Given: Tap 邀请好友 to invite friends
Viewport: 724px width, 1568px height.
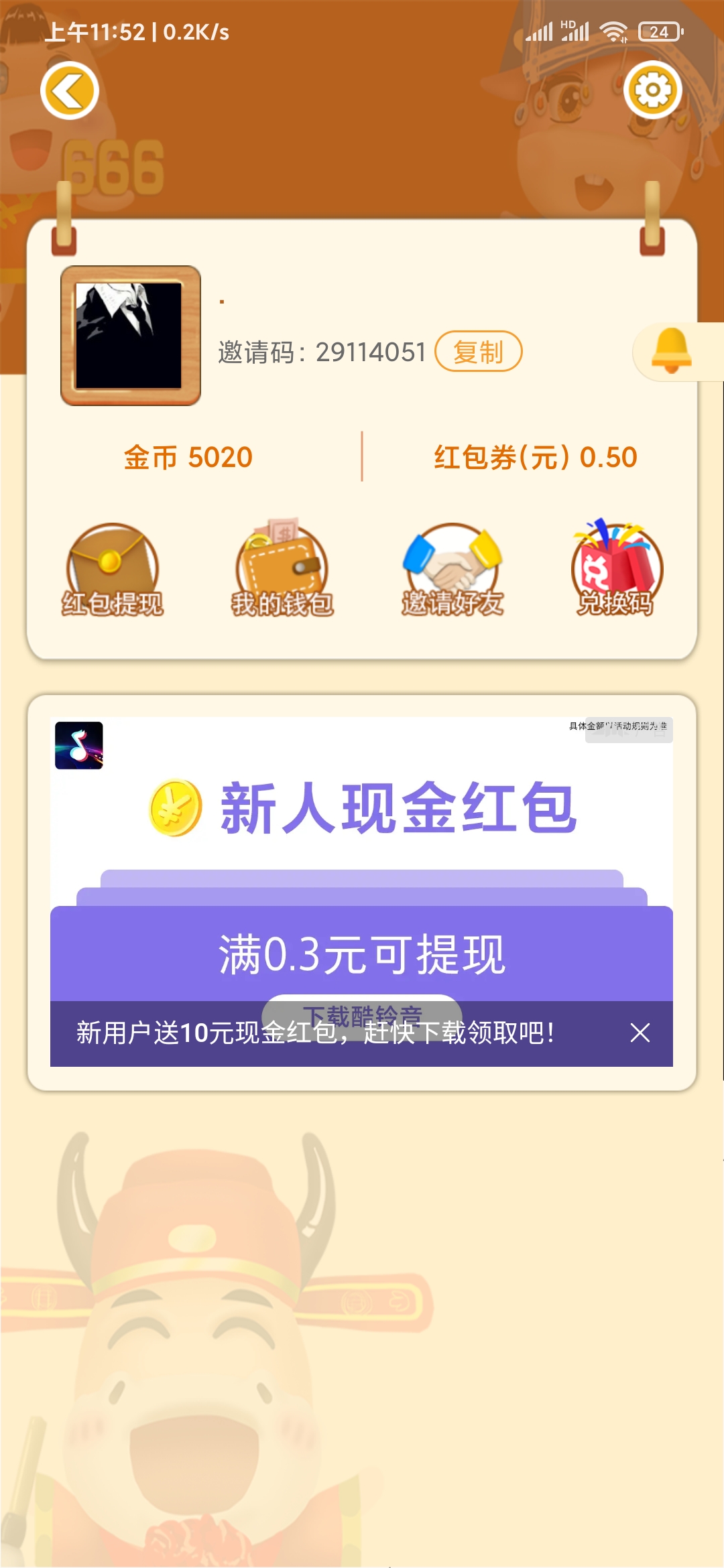Looking at the screenshot, I should tap(452, 570).
